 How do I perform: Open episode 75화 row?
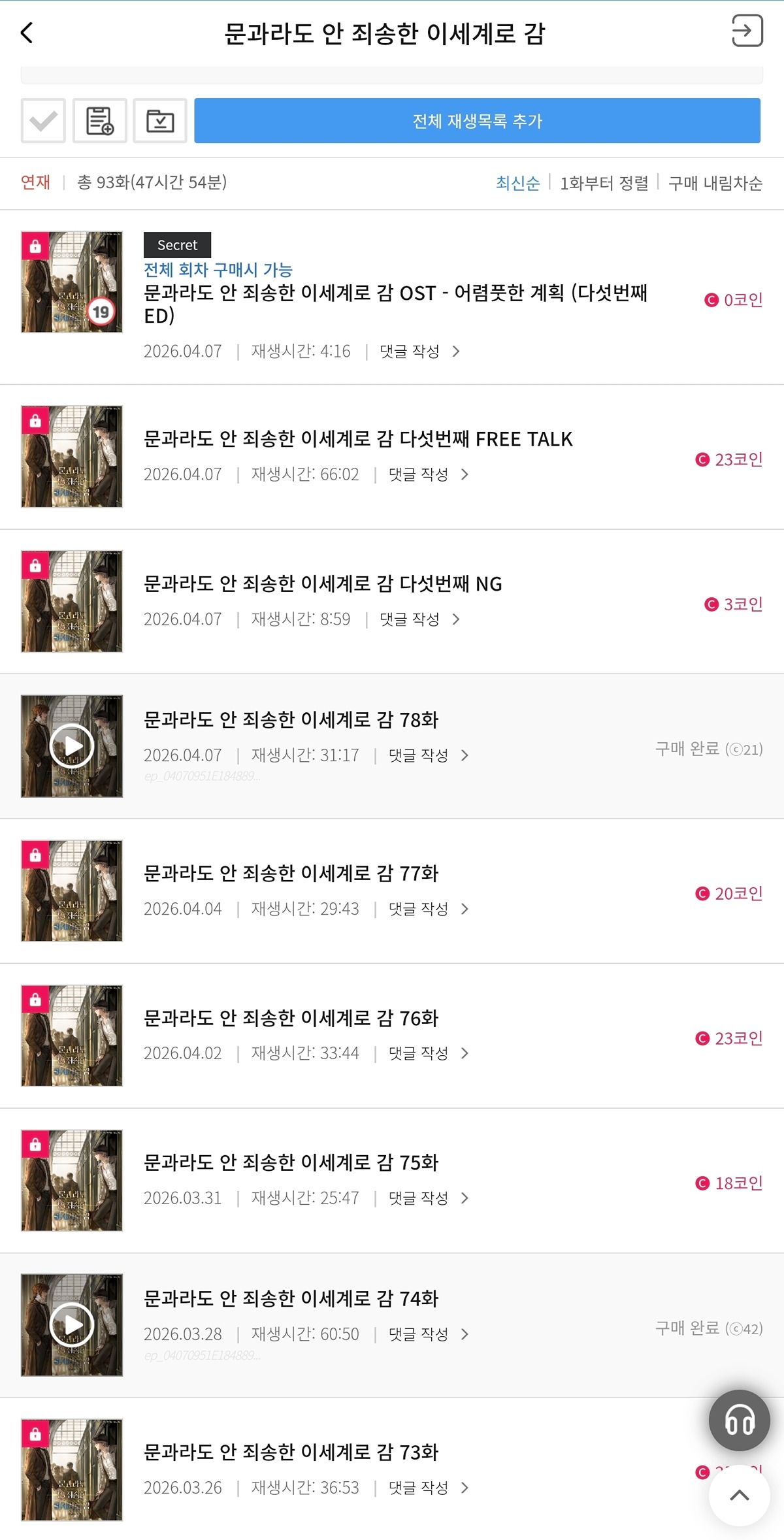coord(392,1180)
